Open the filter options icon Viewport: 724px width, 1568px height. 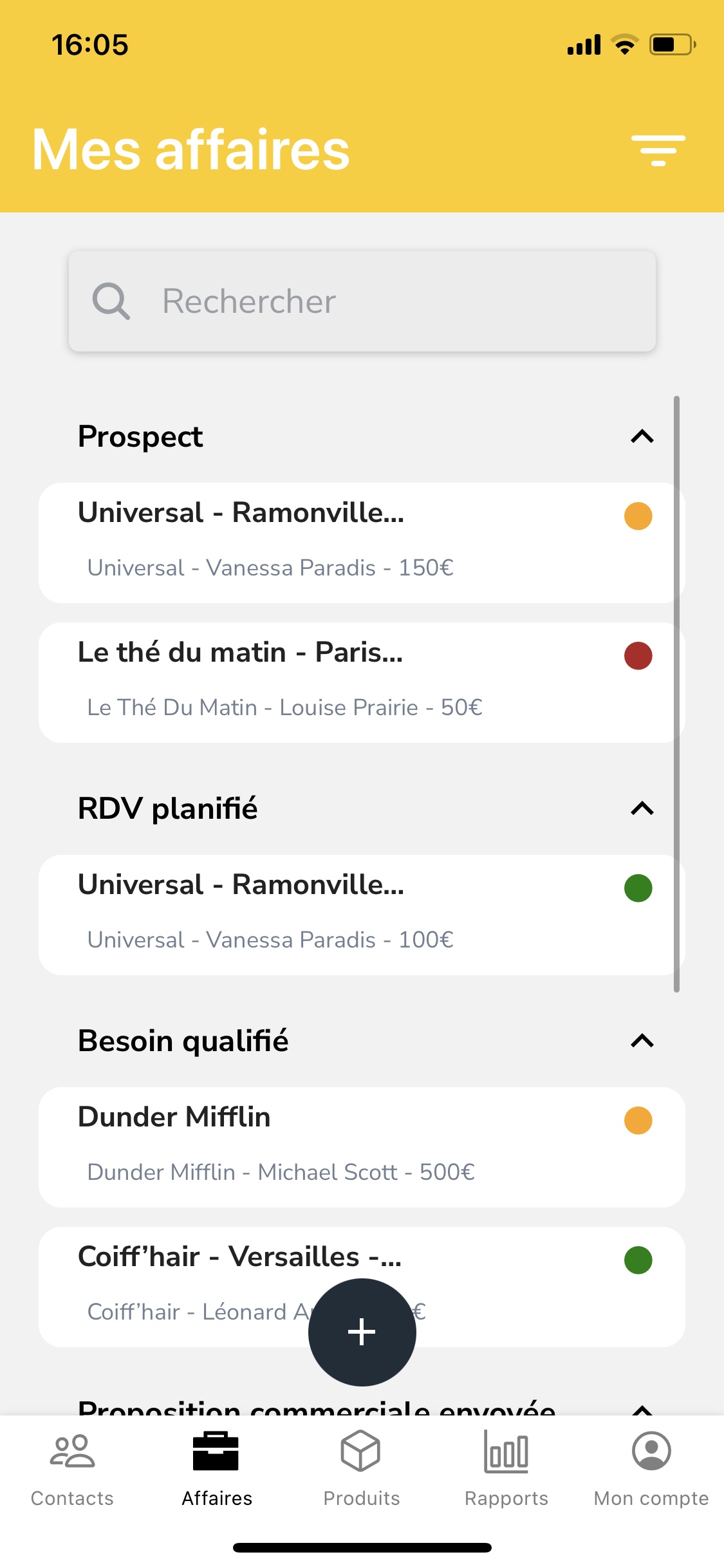pos(658,150)
